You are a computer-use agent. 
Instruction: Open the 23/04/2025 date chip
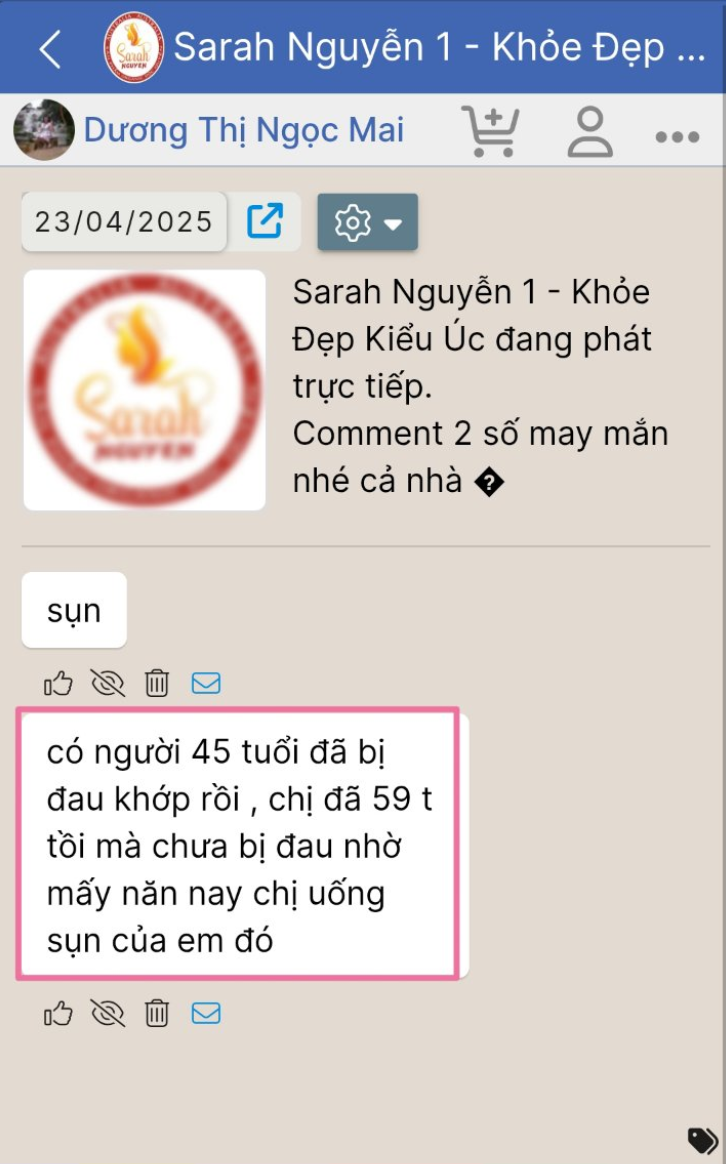click(124, 221)
